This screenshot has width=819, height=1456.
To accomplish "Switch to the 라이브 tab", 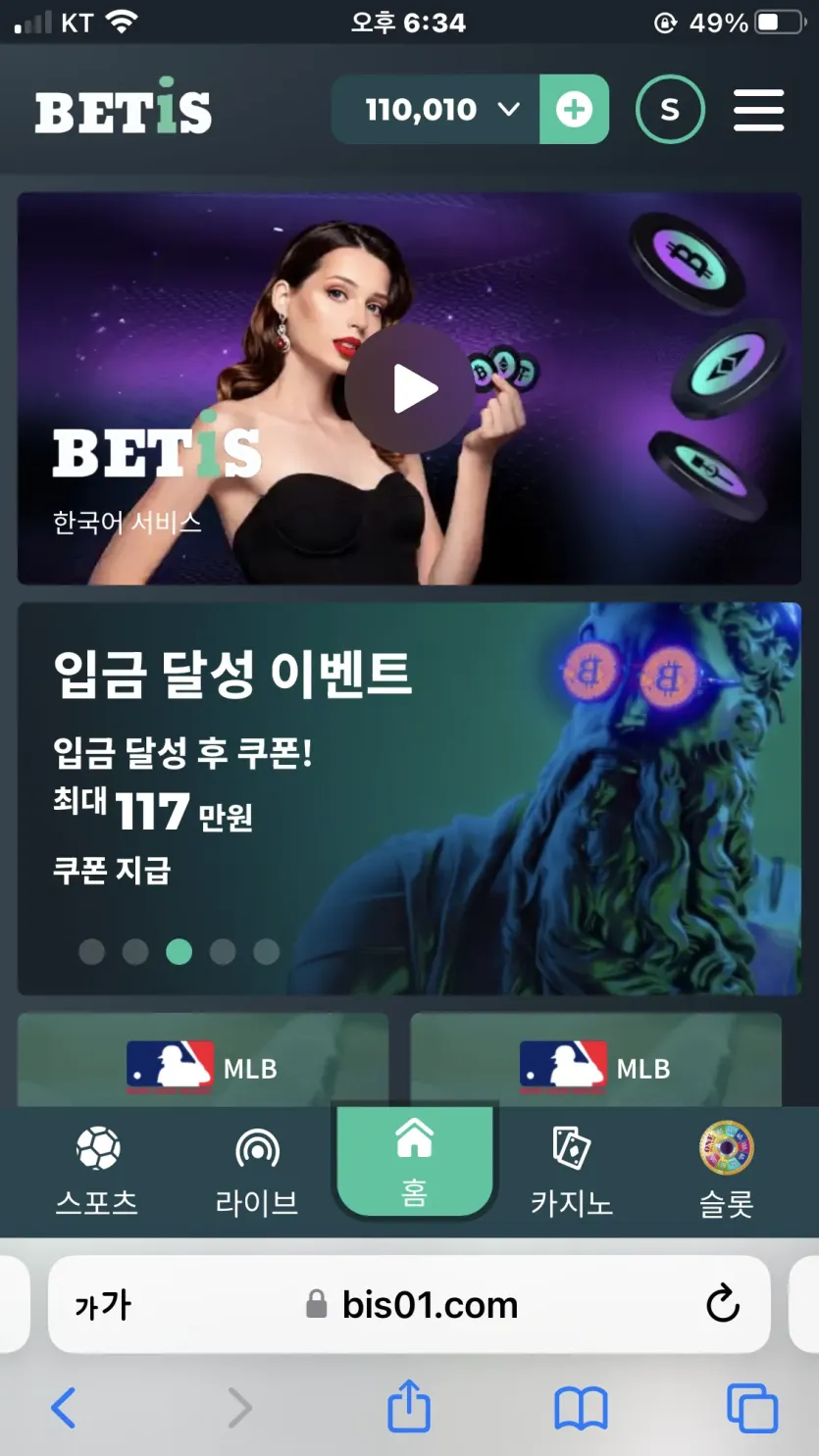I will (257, 1173).
